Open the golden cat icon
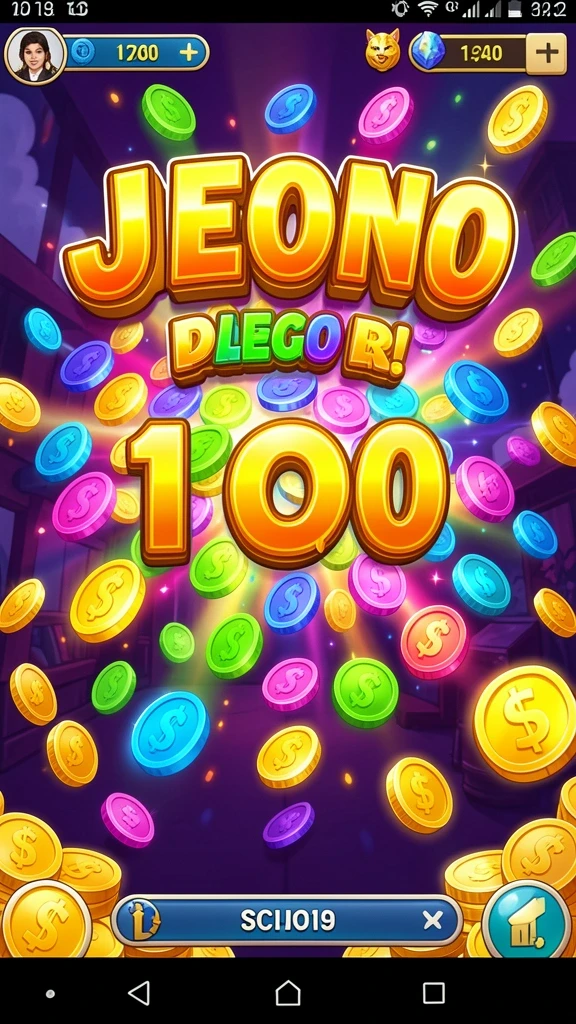The height and width of the screenshot is (1024, 576). (383, 51)
